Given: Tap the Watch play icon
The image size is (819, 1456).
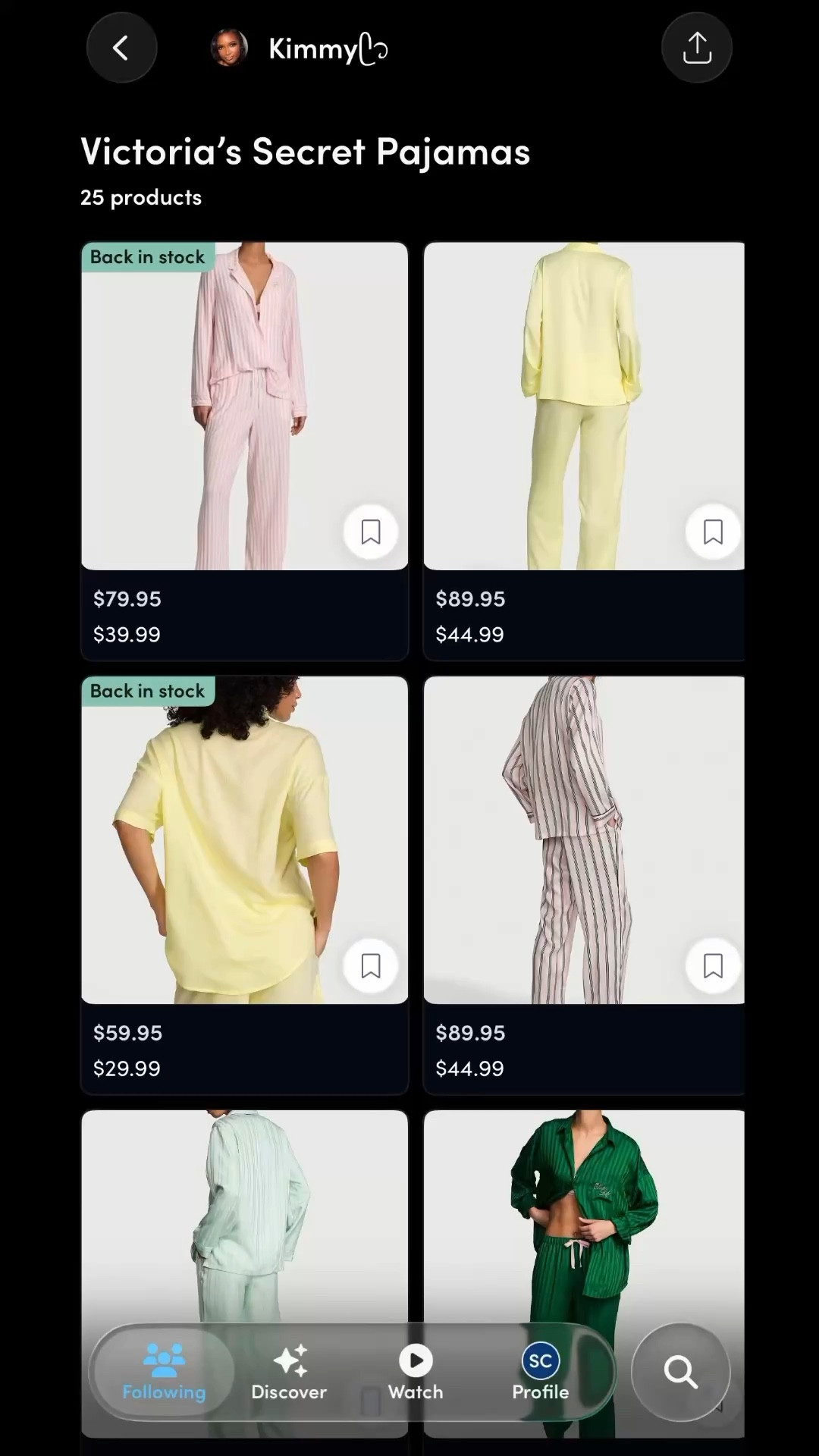Looking at the screenshot, I should click(415, 1360).
